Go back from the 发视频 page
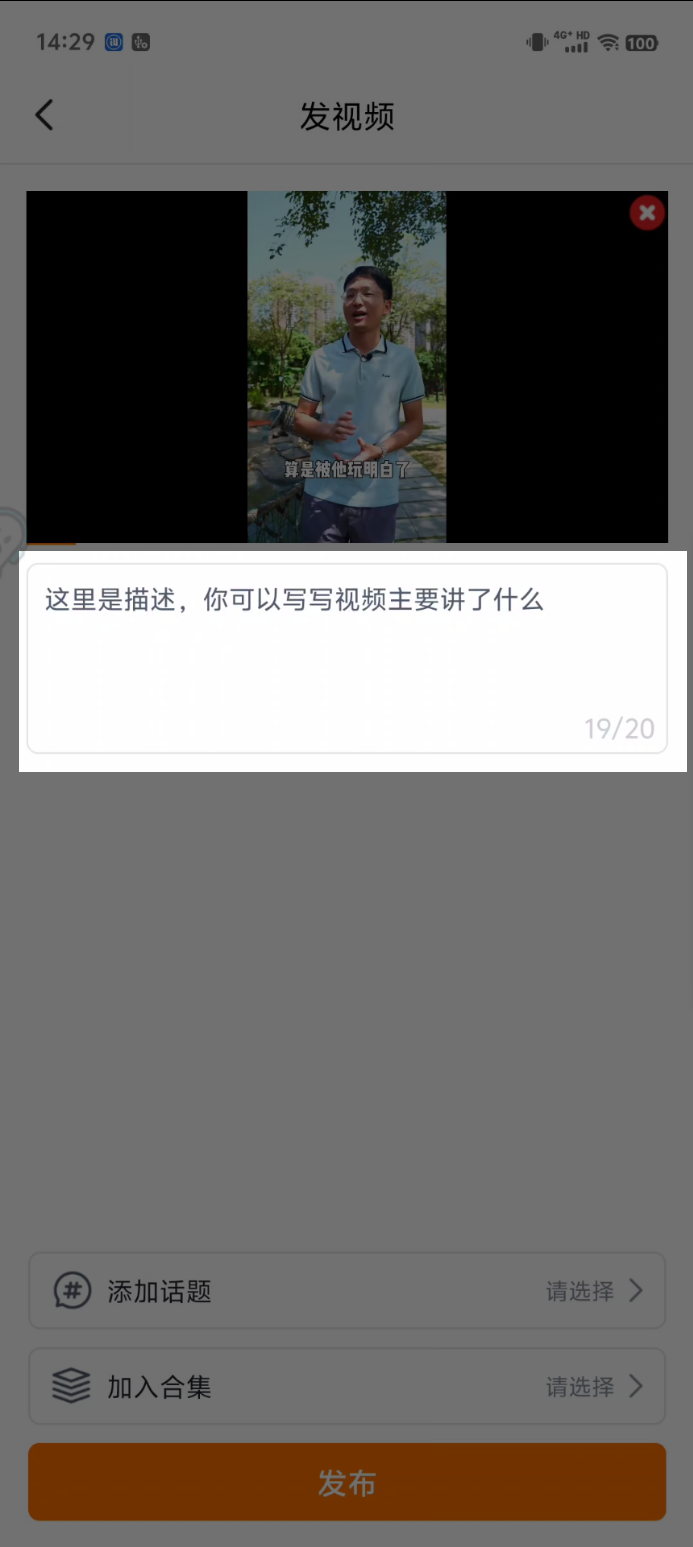 (x=44, y=115)
